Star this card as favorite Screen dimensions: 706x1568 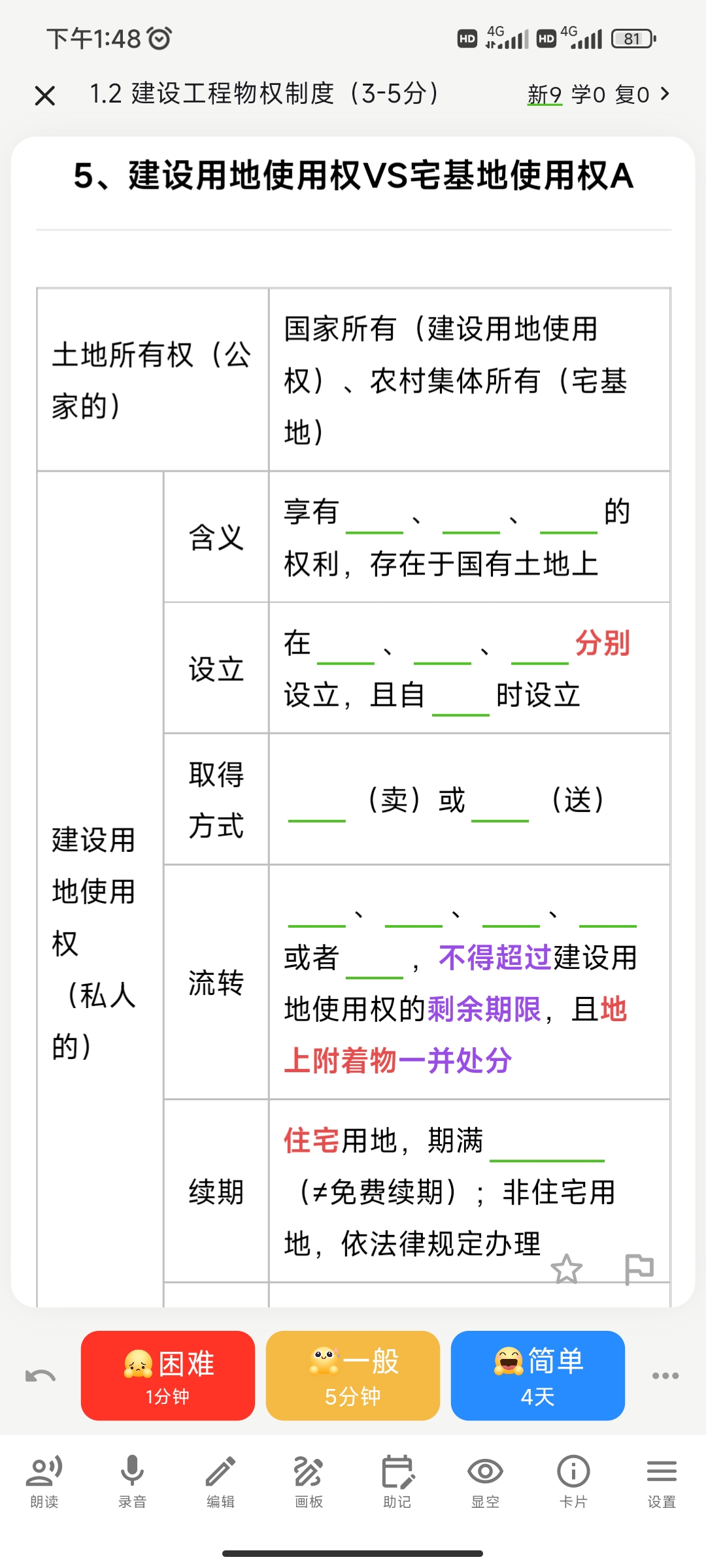point(567,1269)
